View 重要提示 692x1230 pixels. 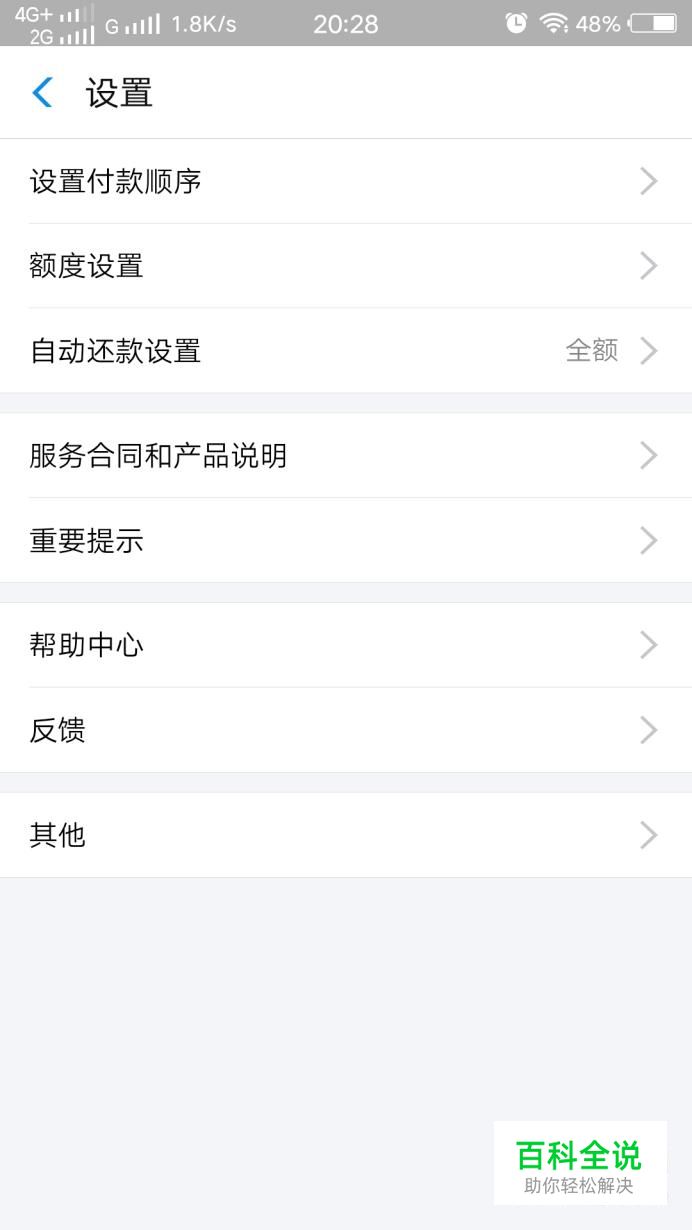(346, 541)
